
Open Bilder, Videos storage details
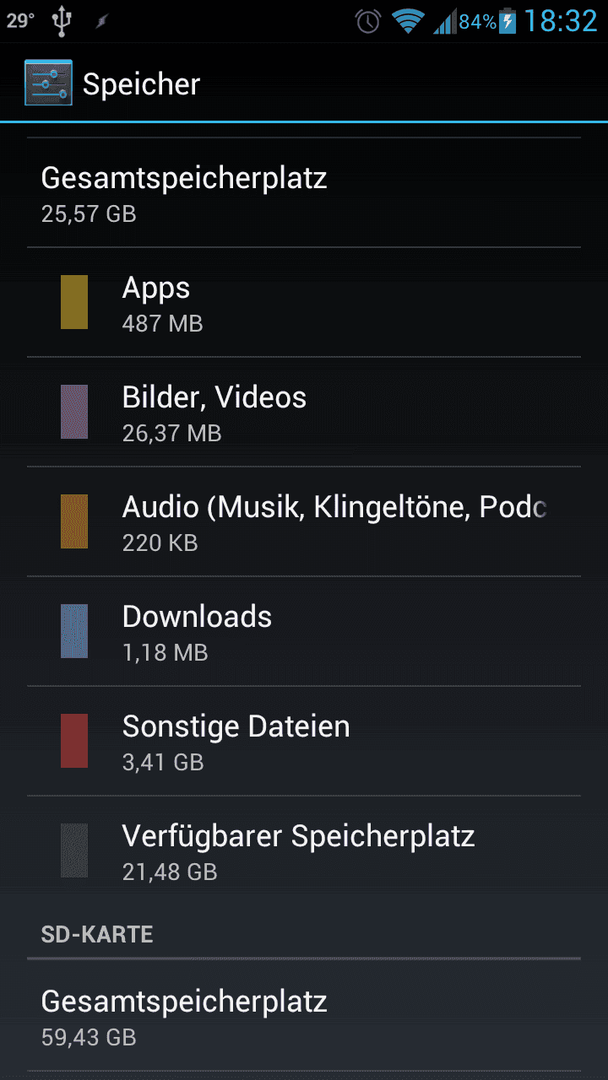click(x=304, y=412)
